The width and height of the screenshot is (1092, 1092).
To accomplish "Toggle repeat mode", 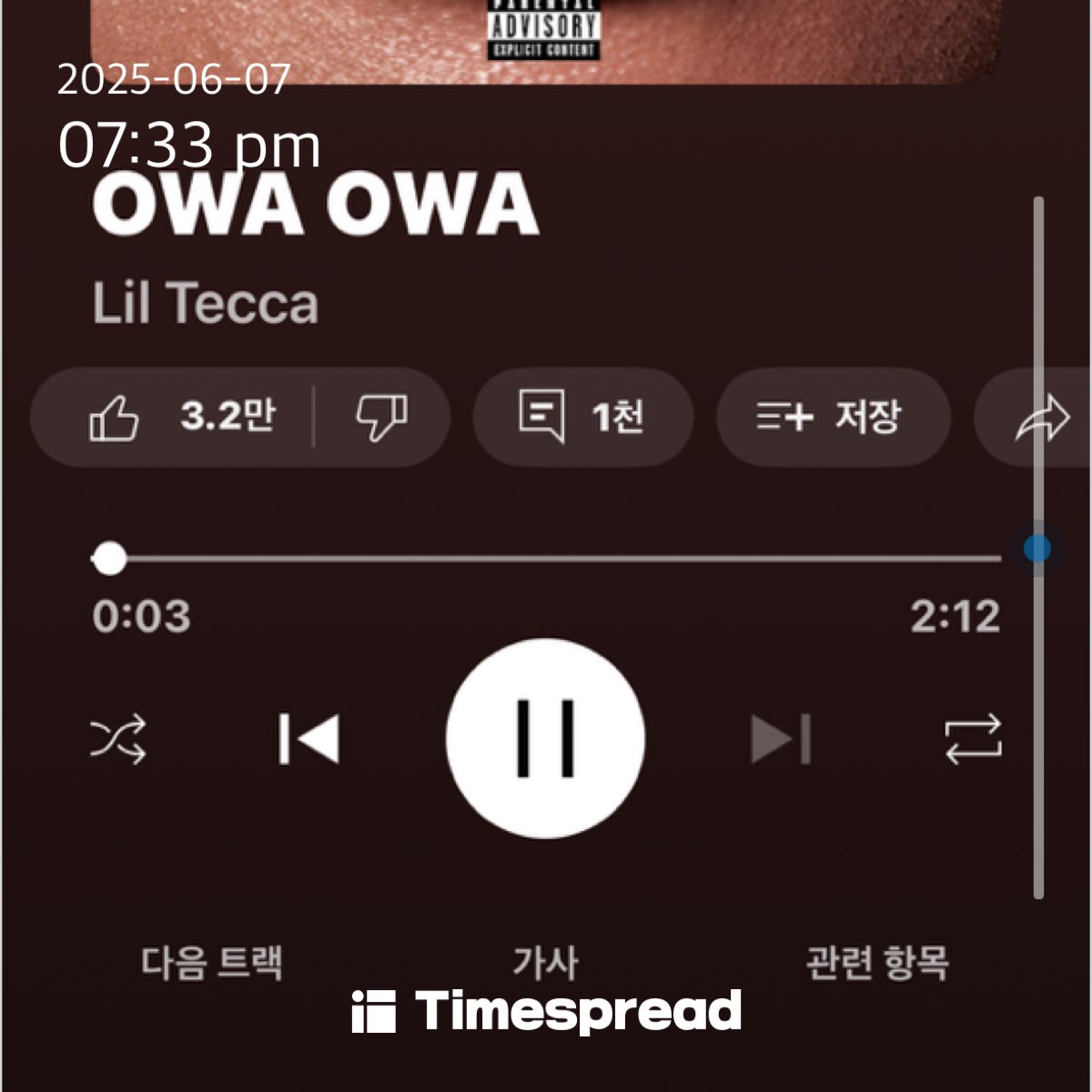I will [973, 738].
